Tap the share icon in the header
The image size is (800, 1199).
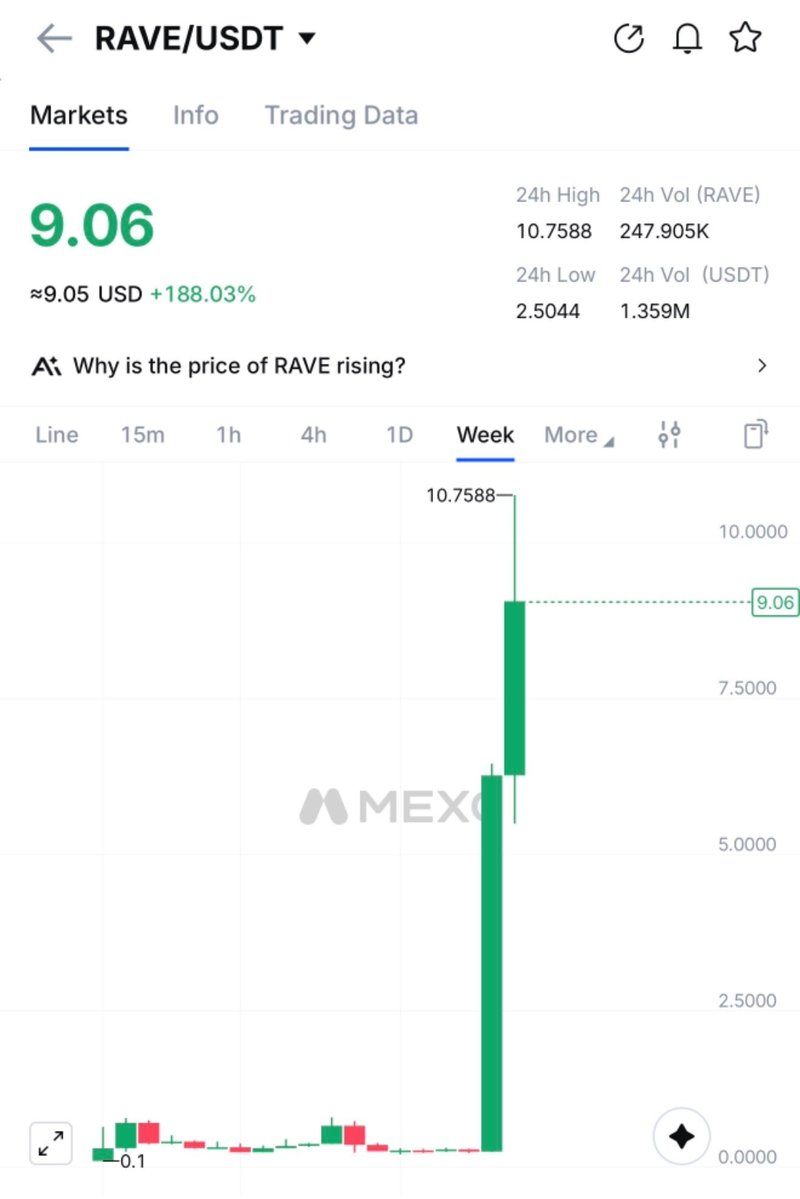coord(628,39)
